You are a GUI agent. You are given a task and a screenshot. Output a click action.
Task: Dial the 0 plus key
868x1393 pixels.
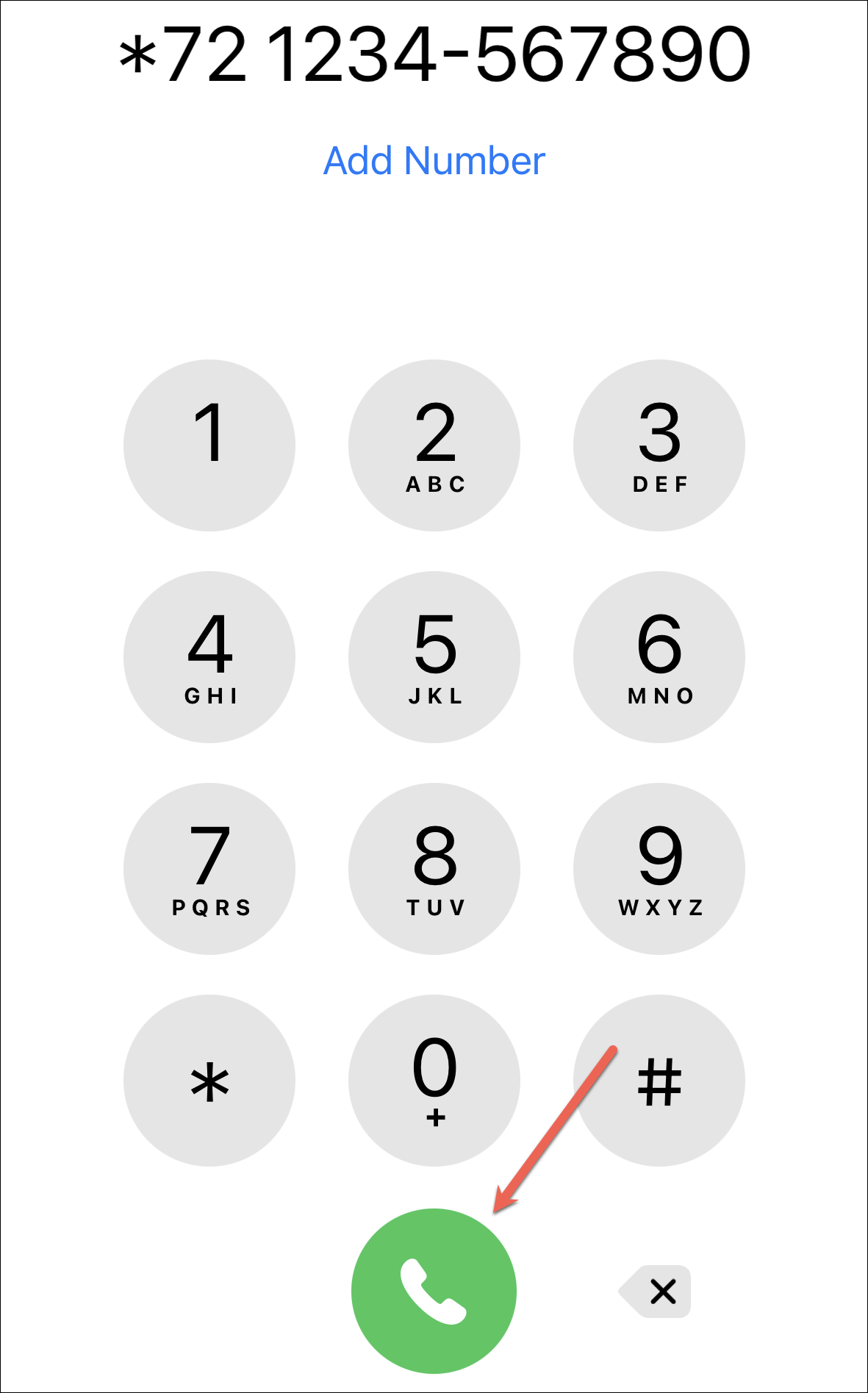click(434, 1081)
